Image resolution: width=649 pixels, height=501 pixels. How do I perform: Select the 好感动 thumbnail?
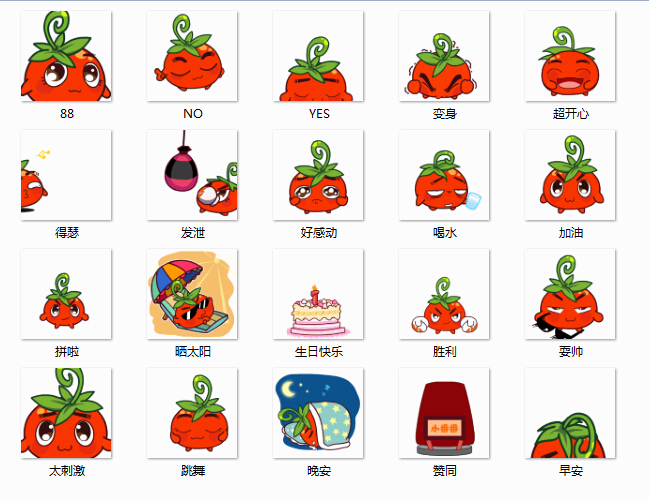pos(318,175)
